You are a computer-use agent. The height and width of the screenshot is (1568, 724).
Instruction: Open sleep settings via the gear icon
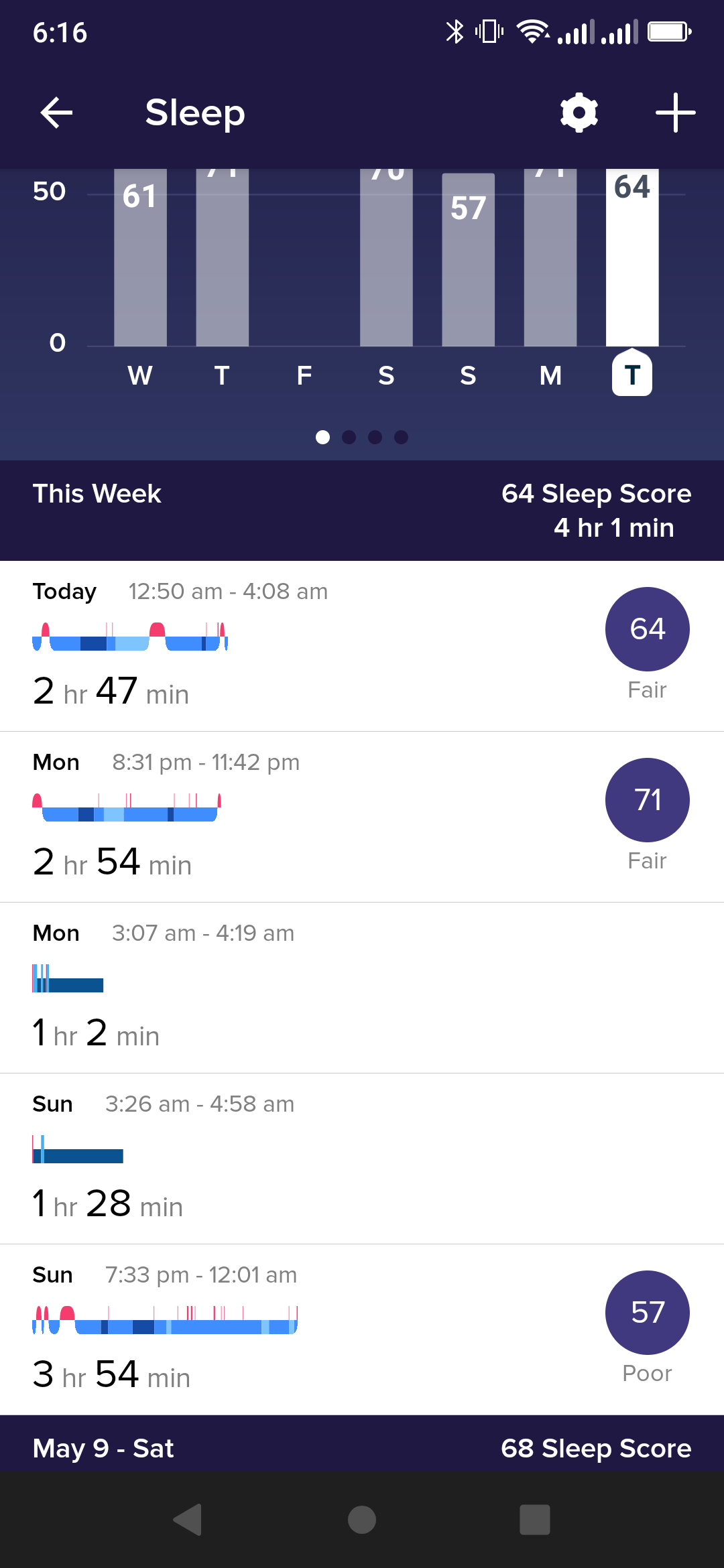coord(578,113)
